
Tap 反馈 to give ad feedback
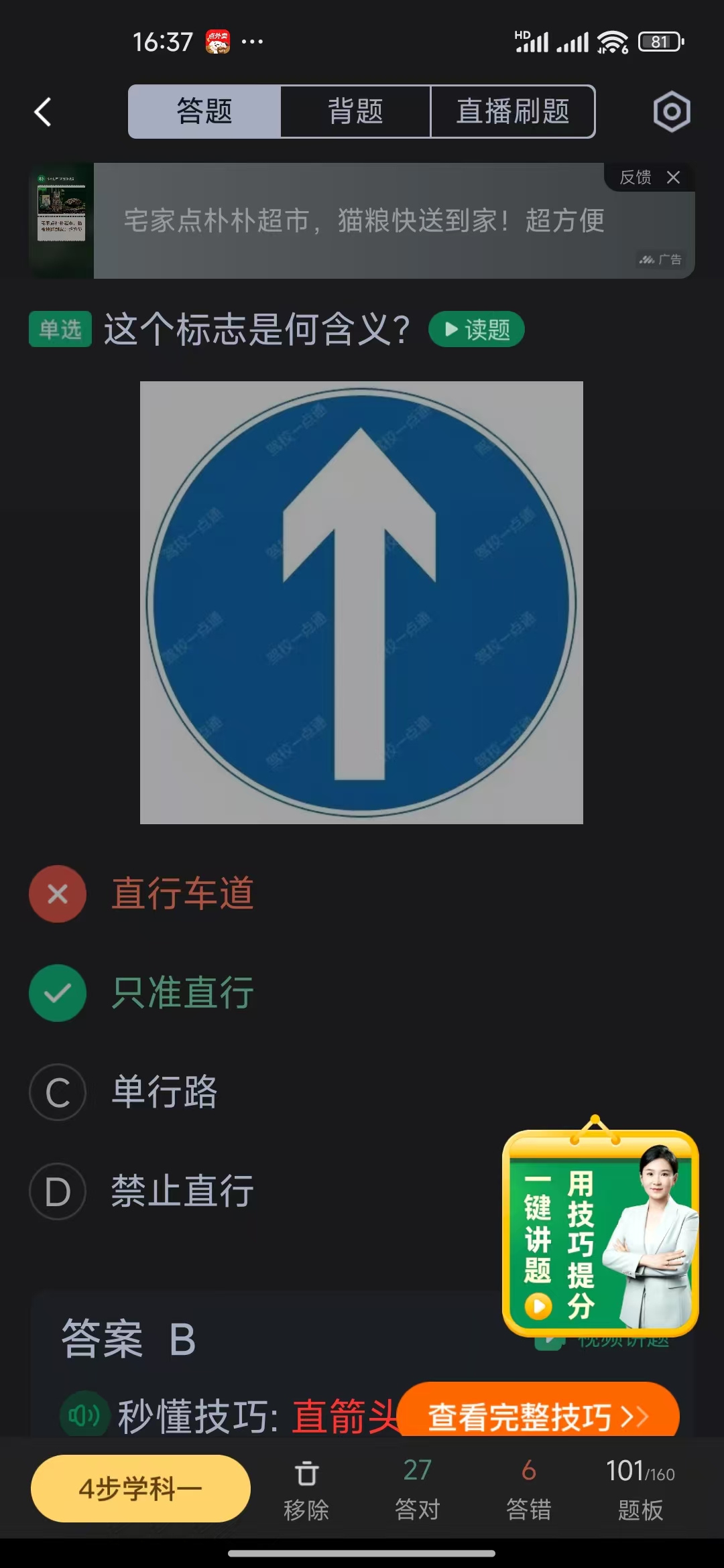point(636,177)
